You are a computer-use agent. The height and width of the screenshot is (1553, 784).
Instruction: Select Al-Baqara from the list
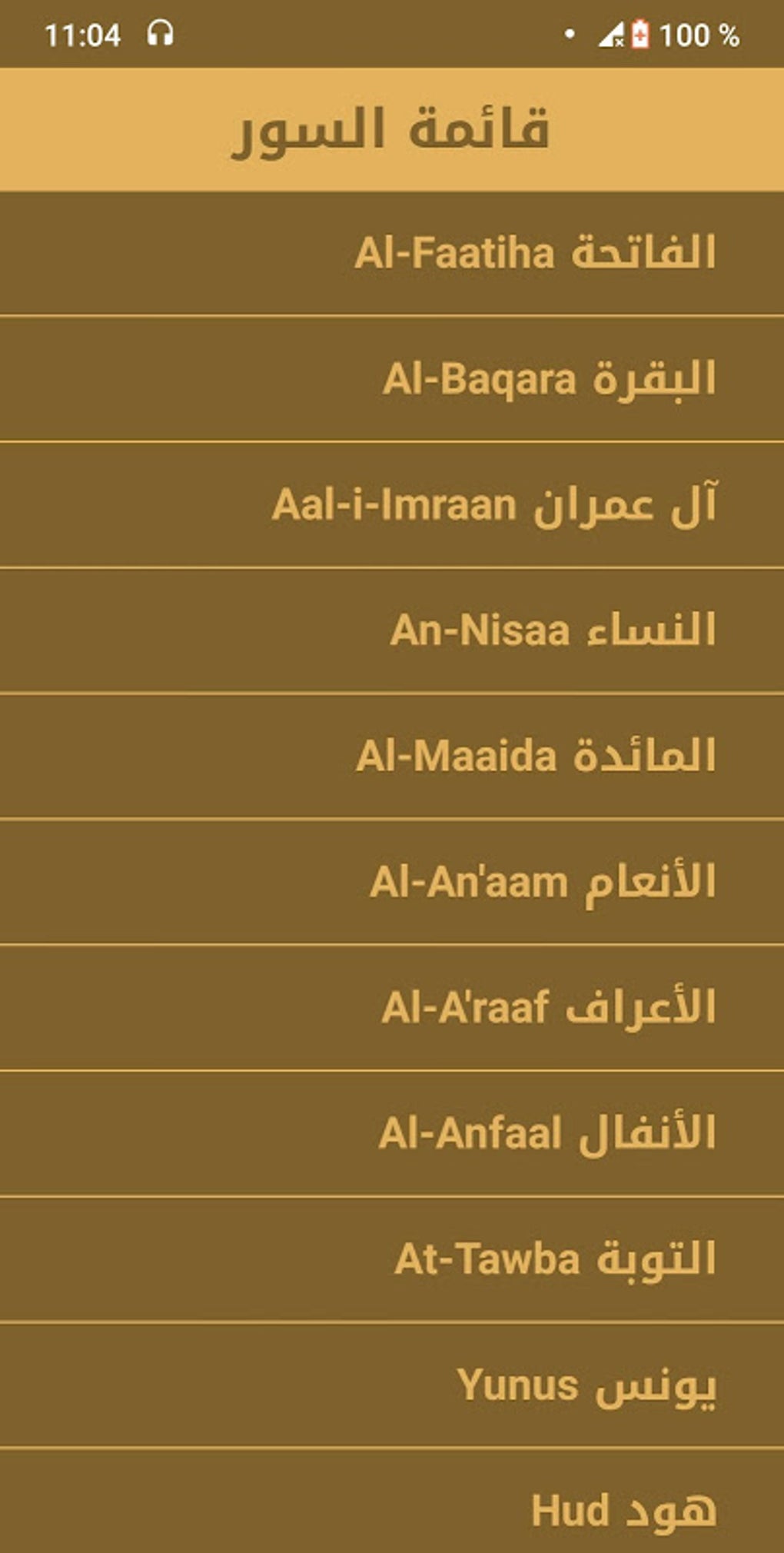click(x=392, y=377)
